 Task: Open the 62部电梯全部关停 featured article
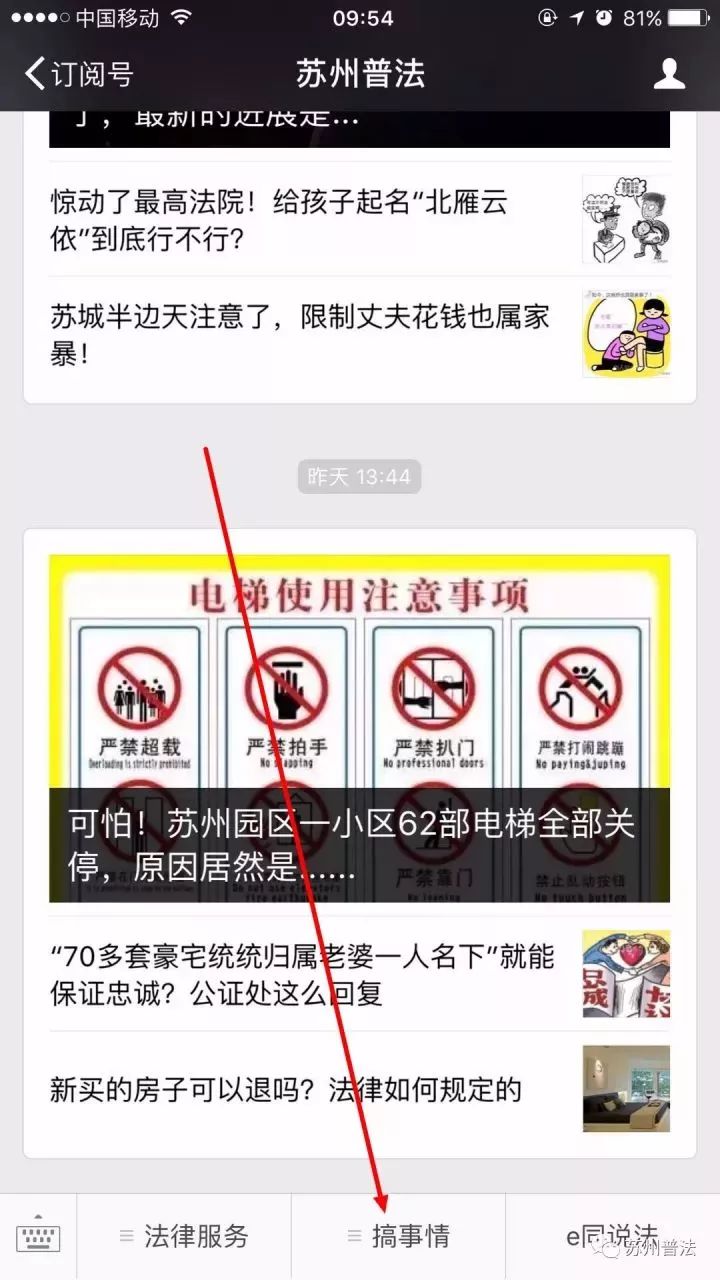click(x=359, y=728)
